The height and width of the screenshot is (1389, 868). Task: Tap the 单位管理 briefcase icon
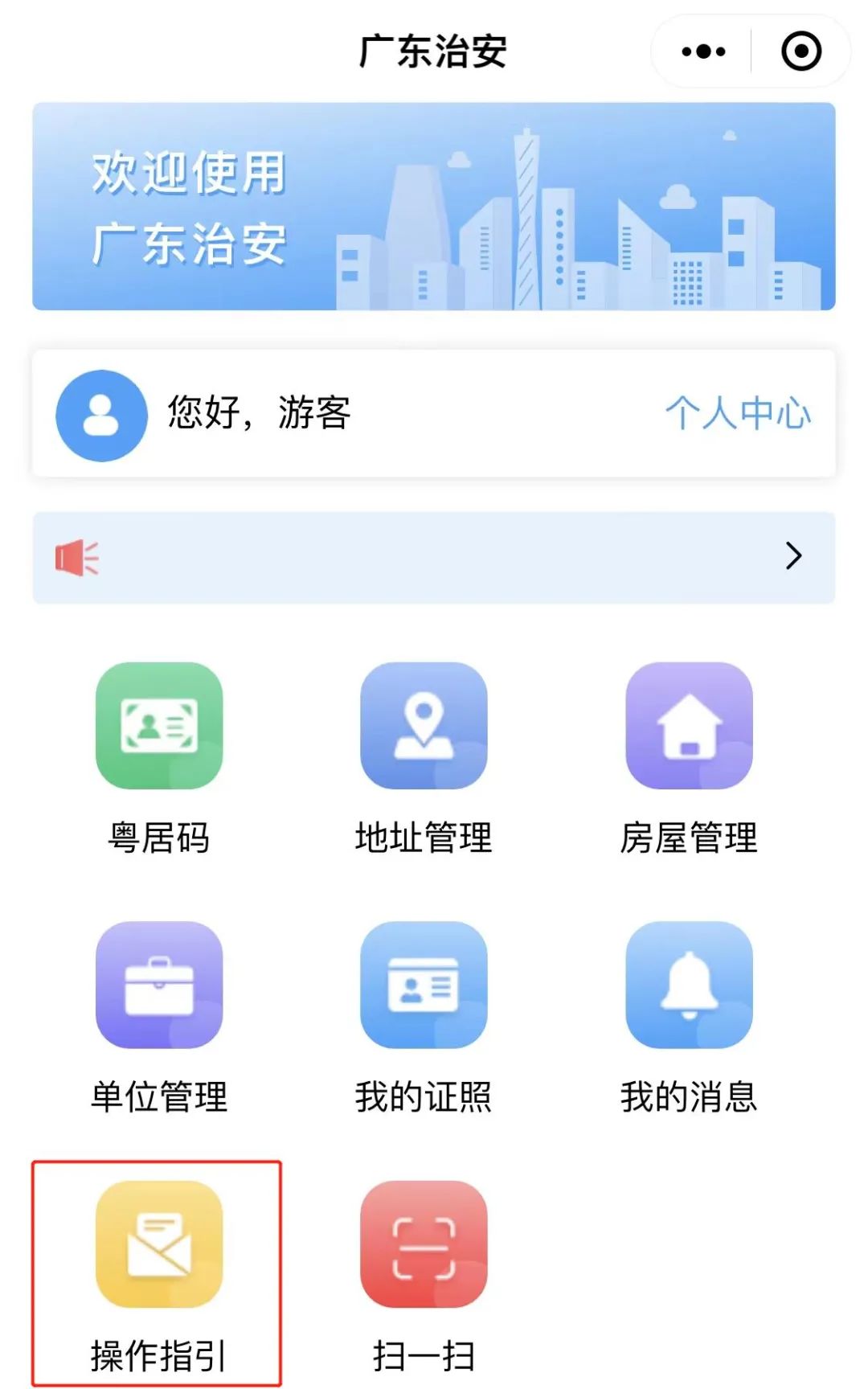(x=158, y=987)
